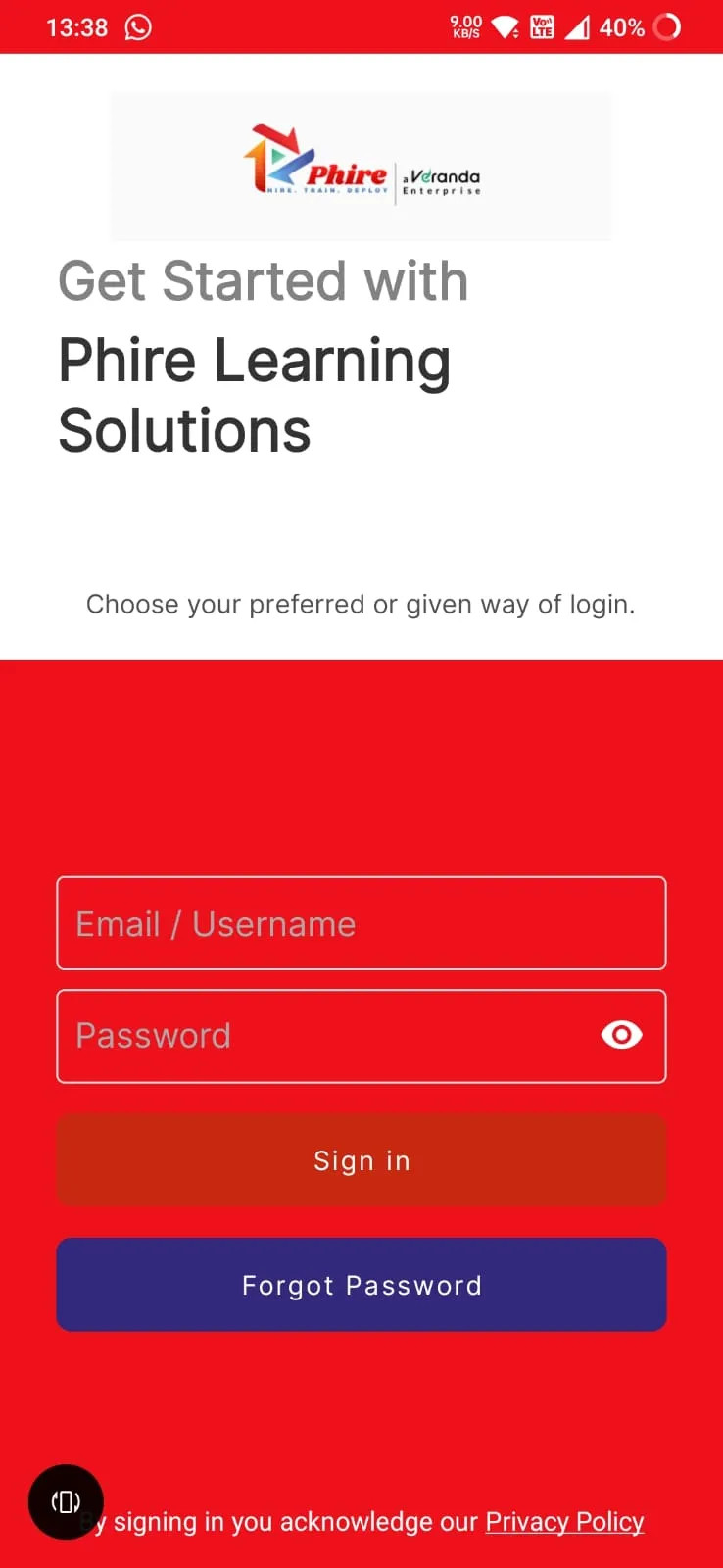Viewport: 723px width, 1568px height.
Task: Tap the Email / Username field
Action: click(361, 923)
